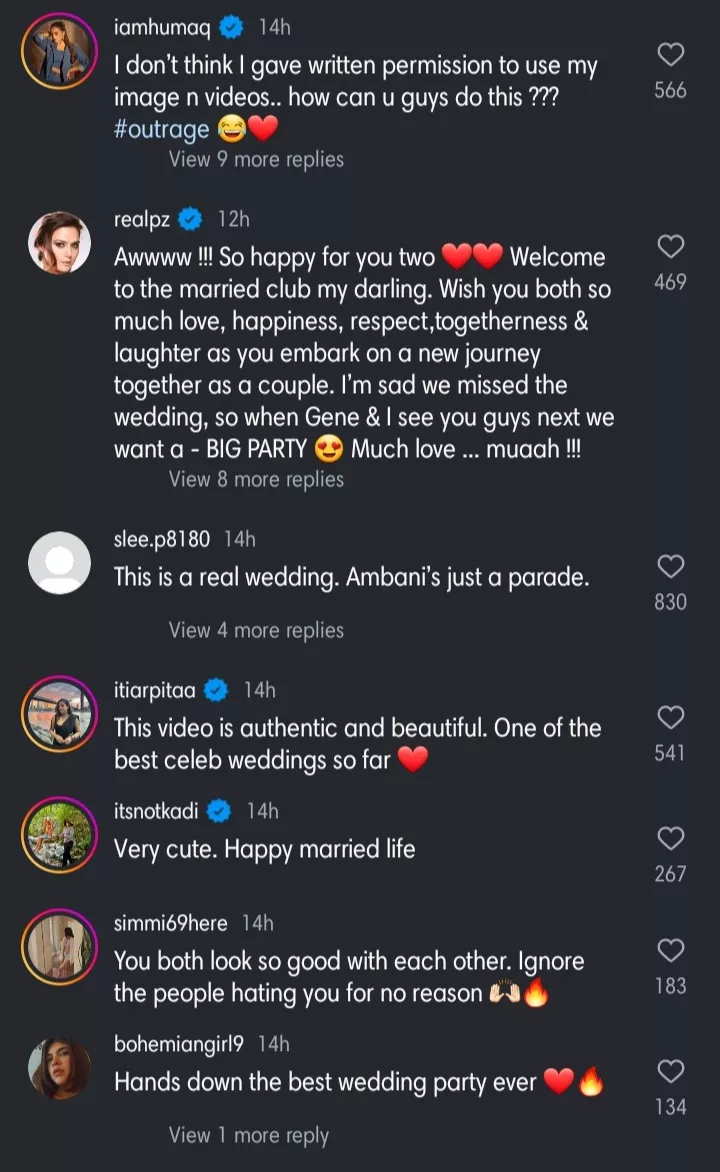
Task: Like slee.p8180's comment about Ambani
Action: pos(670,567)
